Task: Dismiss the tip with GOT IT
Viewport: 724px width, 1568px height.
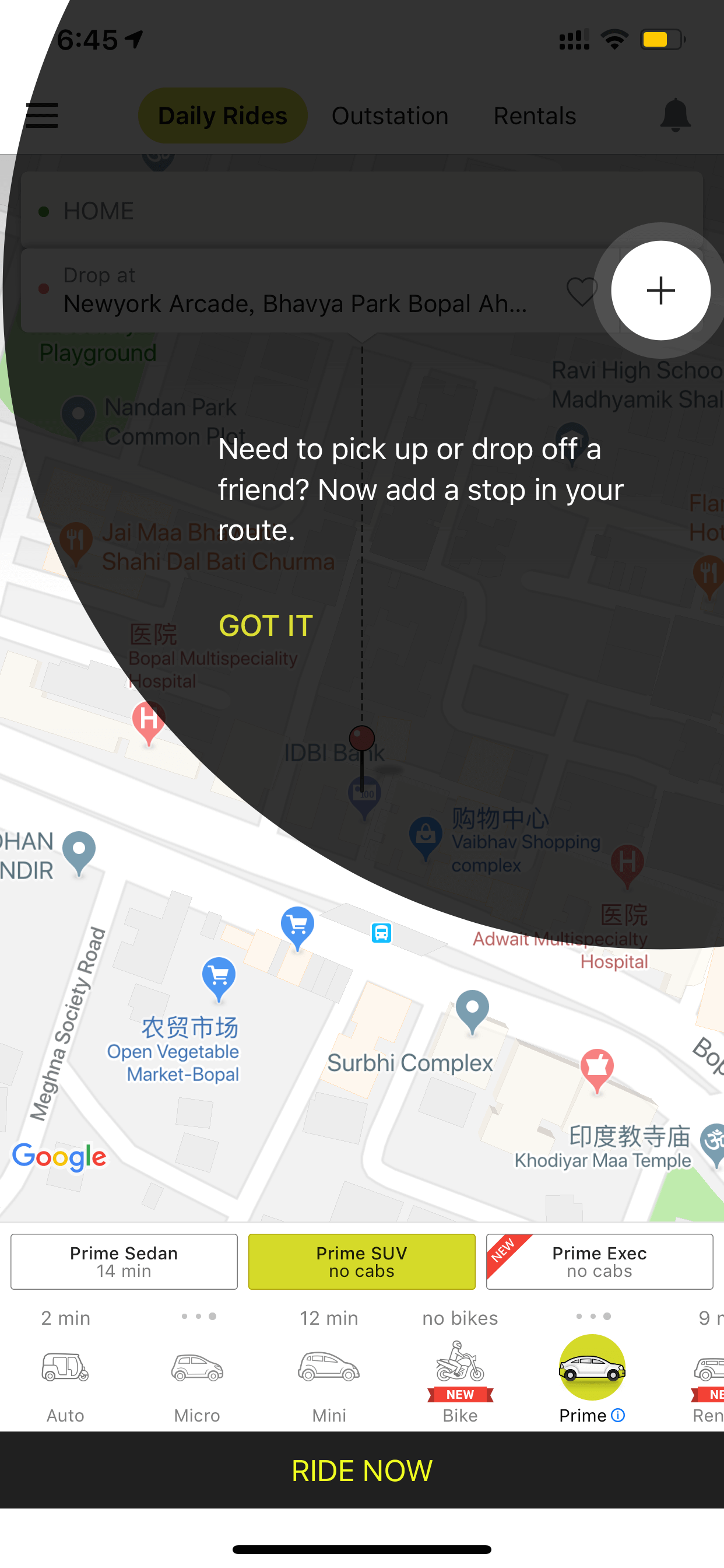Action: point(266,625)
